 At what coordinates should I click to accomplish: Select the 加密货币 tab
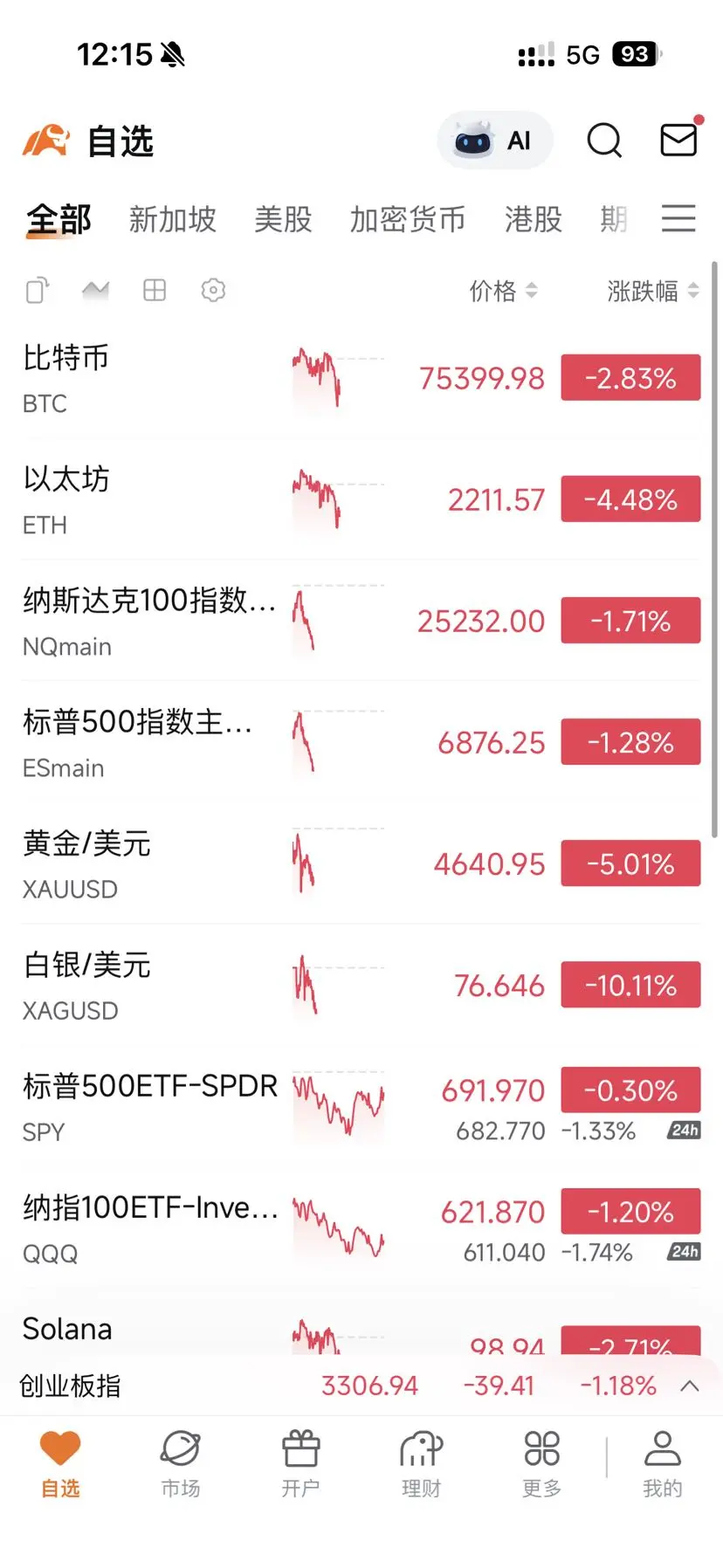pos(407,219)
